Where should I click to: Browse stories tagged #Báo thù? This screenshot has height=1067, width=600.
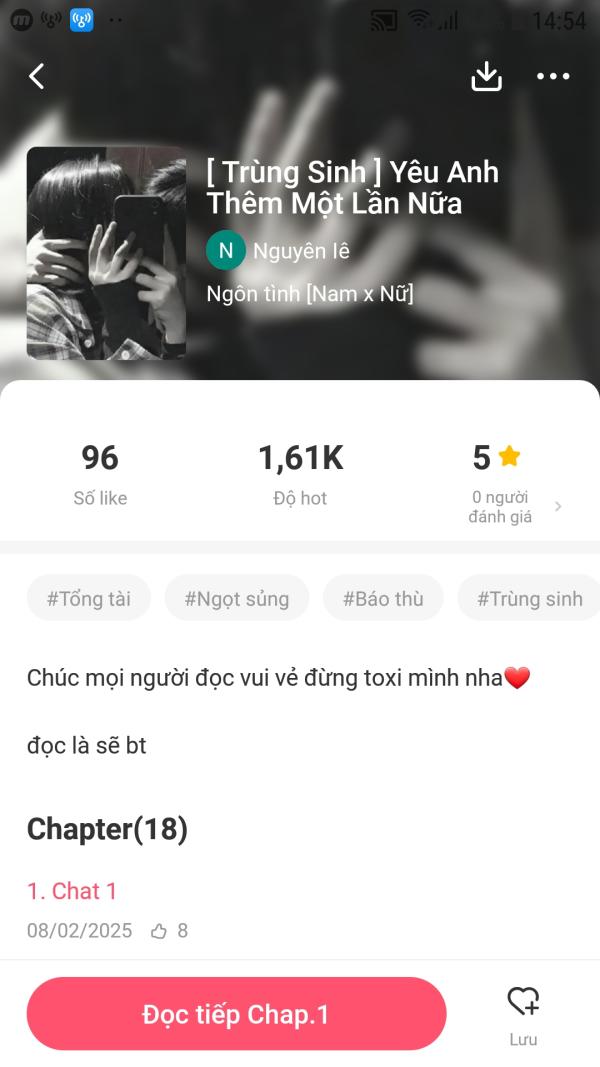[383, 598]
